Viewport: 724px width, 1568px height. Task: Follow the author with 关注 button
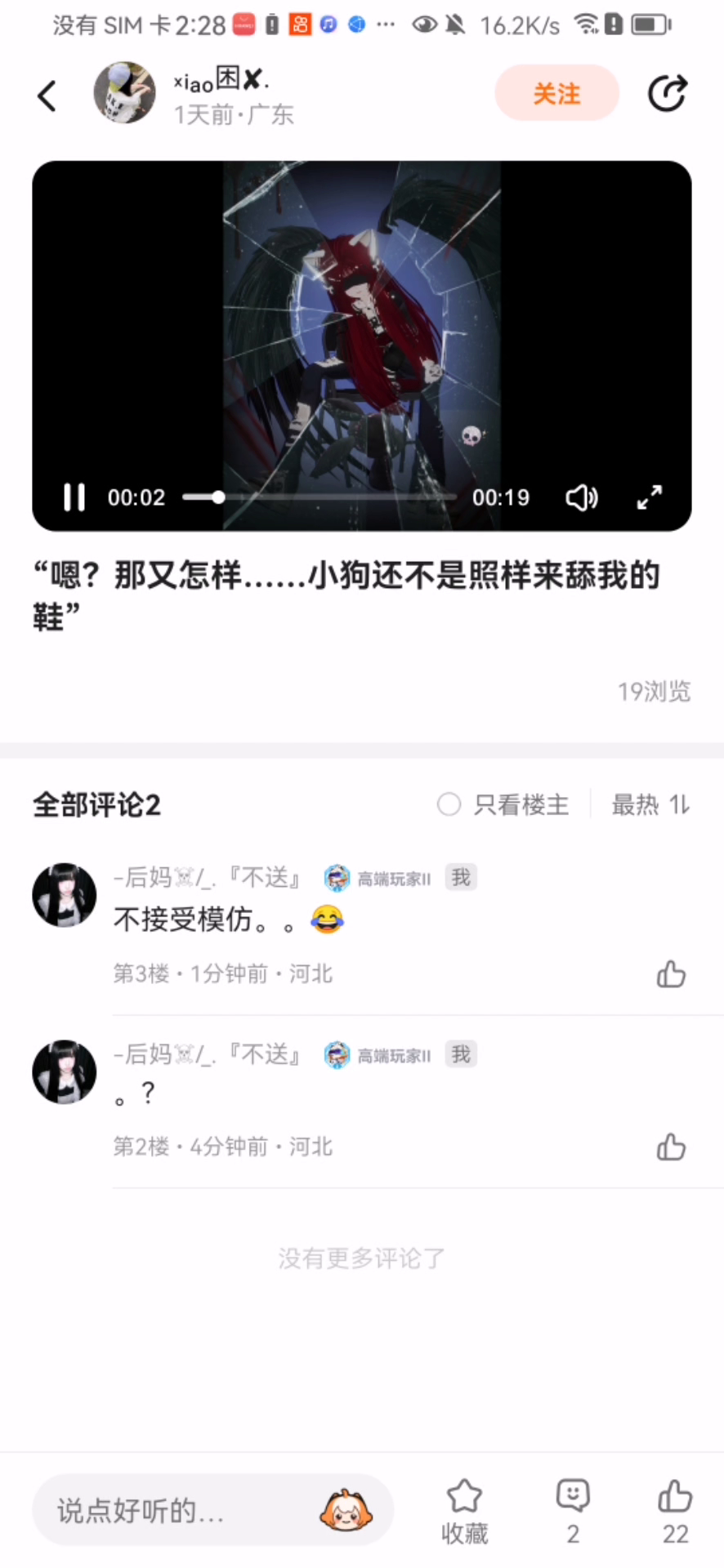point(556,93)
